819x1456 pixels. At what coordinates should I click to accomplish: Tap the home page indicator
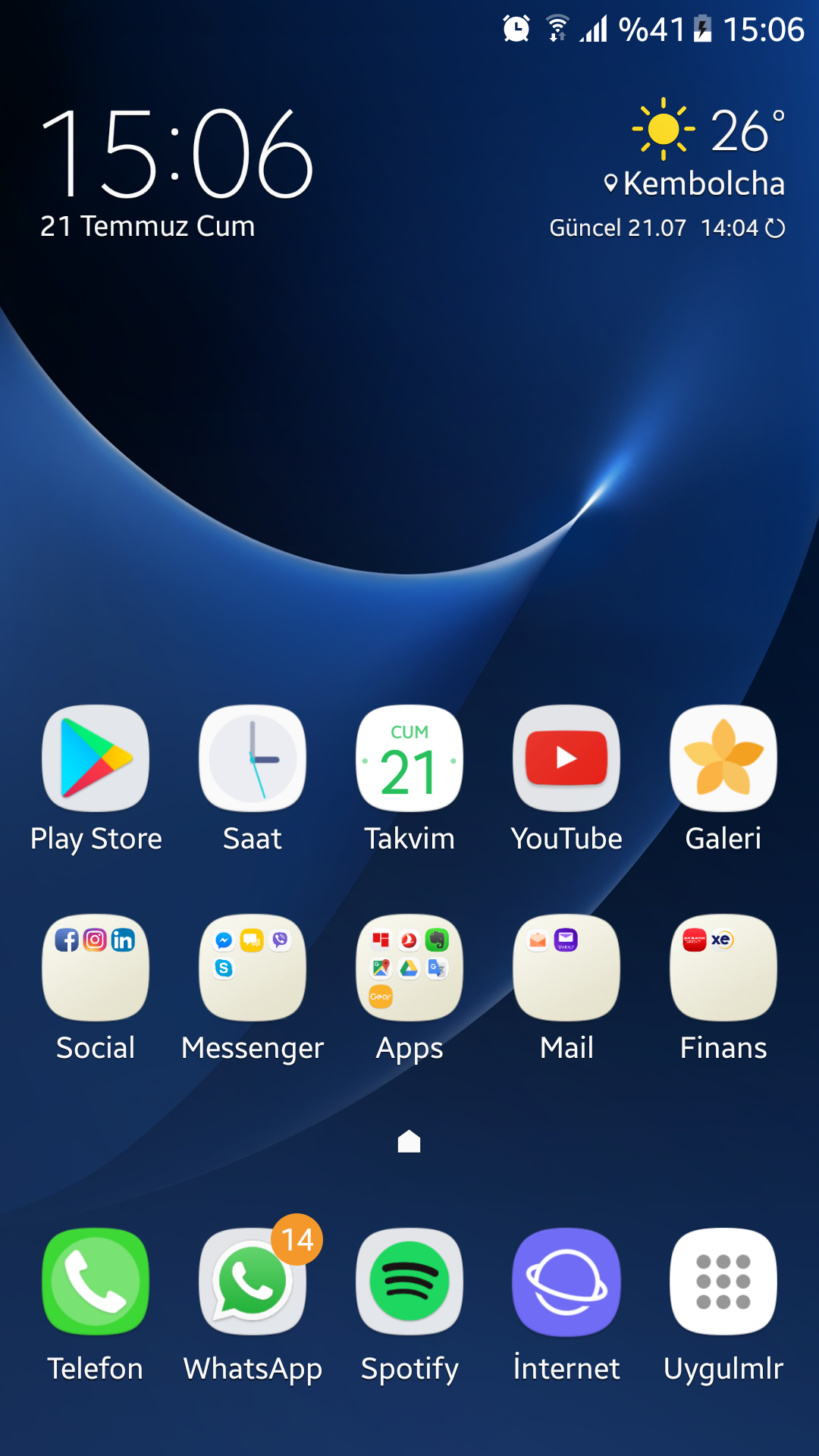click(x=409, y=1141)
